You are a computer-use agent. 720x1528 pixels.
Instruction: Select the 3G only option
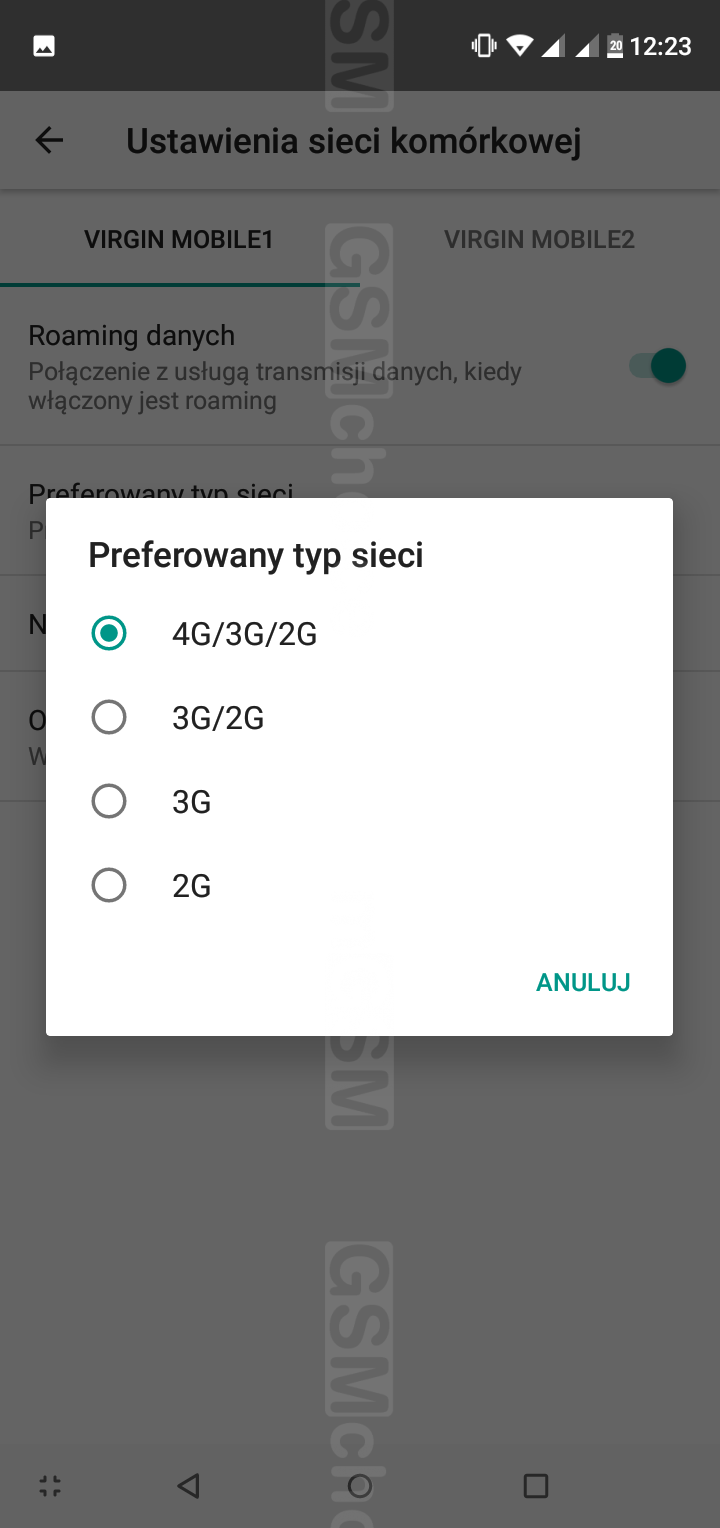tap(359, 802)
